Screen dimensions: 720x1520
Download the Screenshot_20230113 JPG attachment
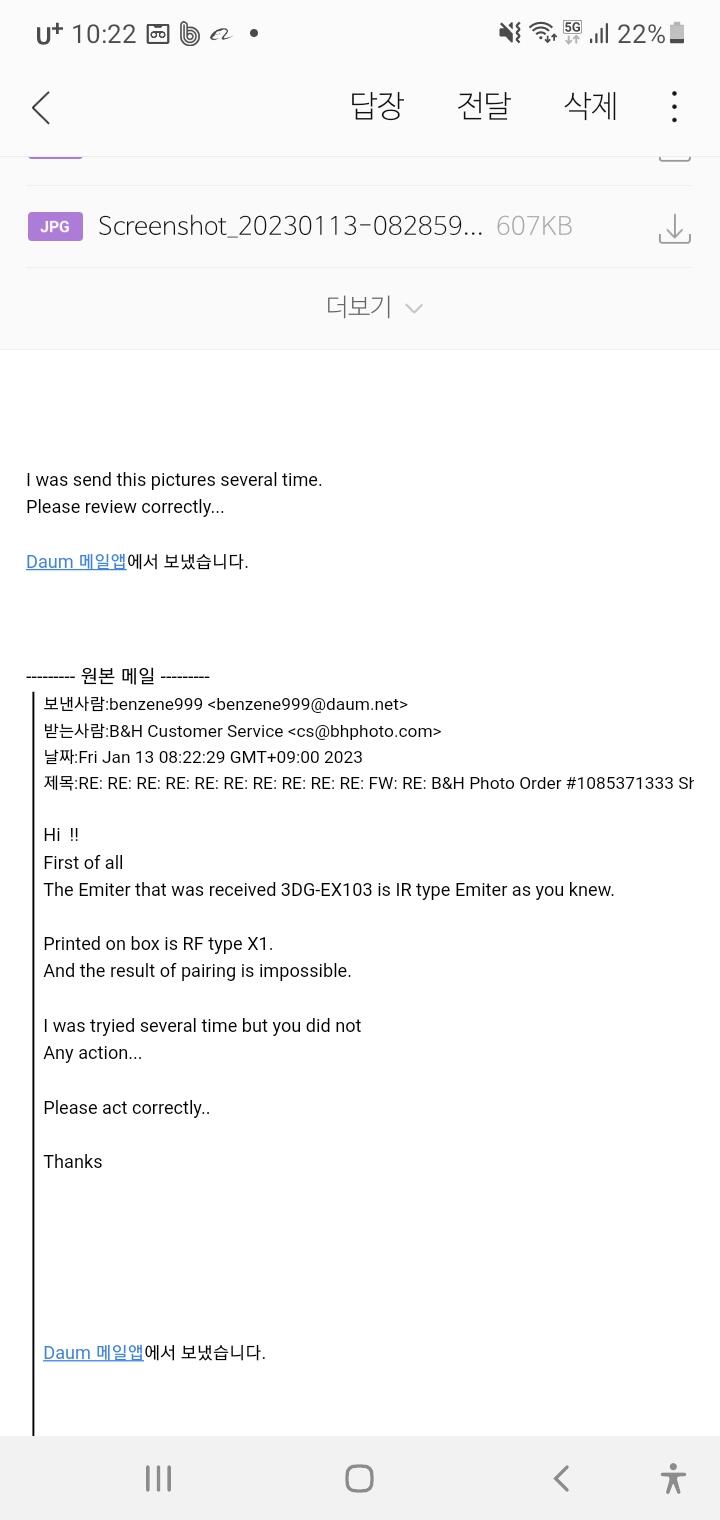[x=675, y=228]
